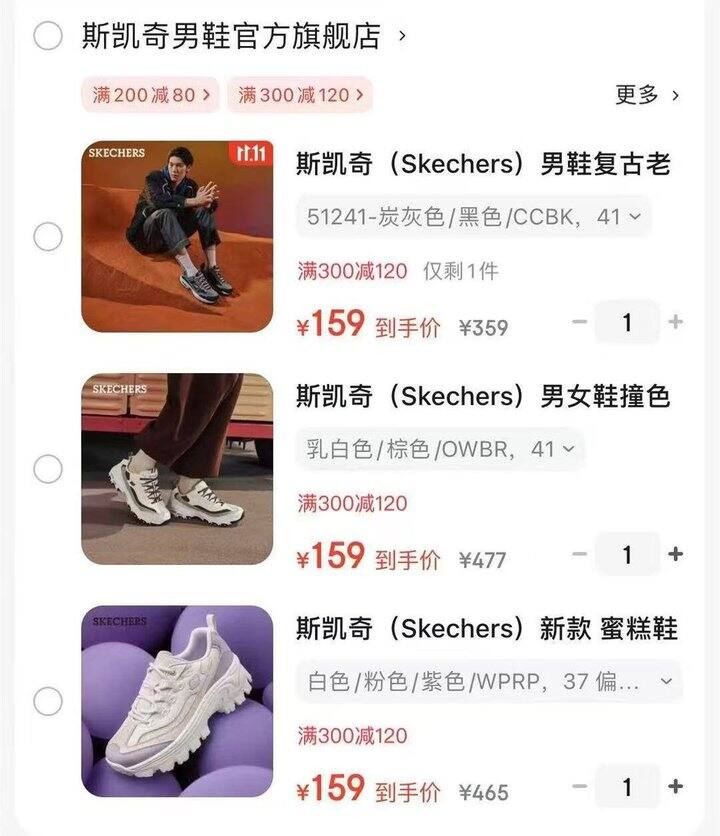Open the 斯凯奇 新款 蜜糕鞋 product title
720x836 pixels.
(x=486, y=629)
